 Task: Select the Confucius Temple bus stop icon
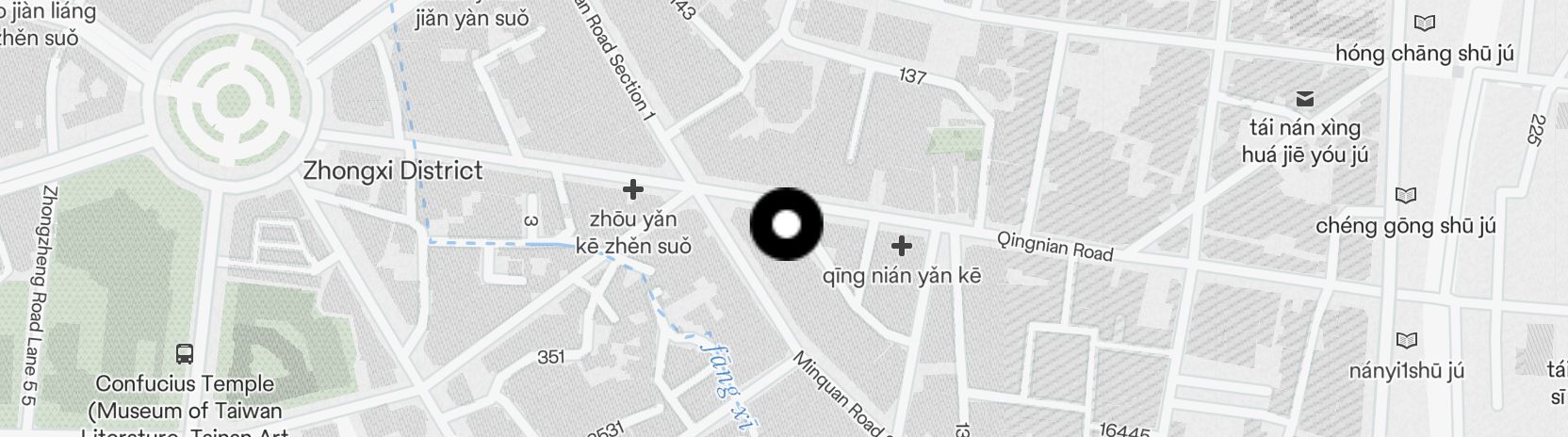[185, 354]
